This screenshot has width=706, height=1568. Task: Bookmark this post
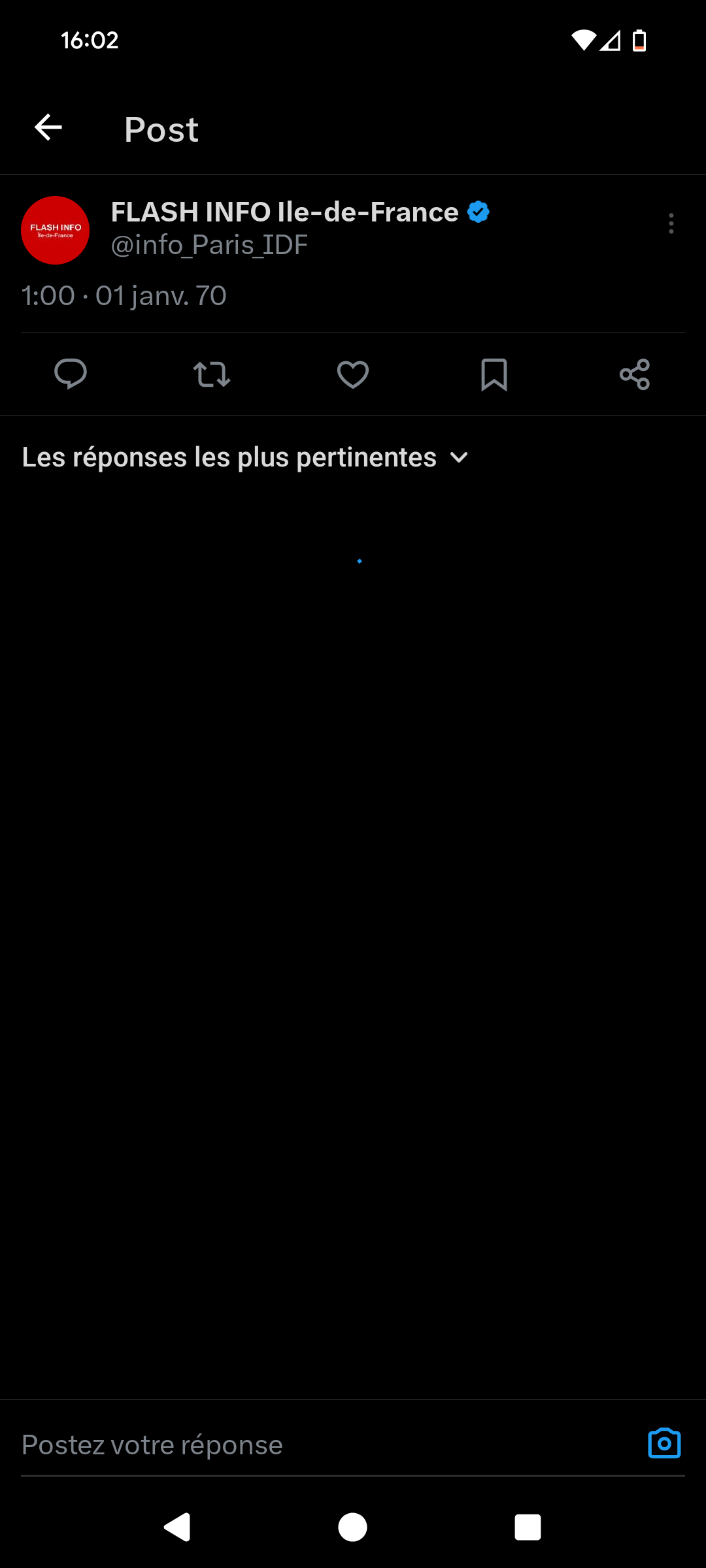pyautogui.click(x=494, y=374)
